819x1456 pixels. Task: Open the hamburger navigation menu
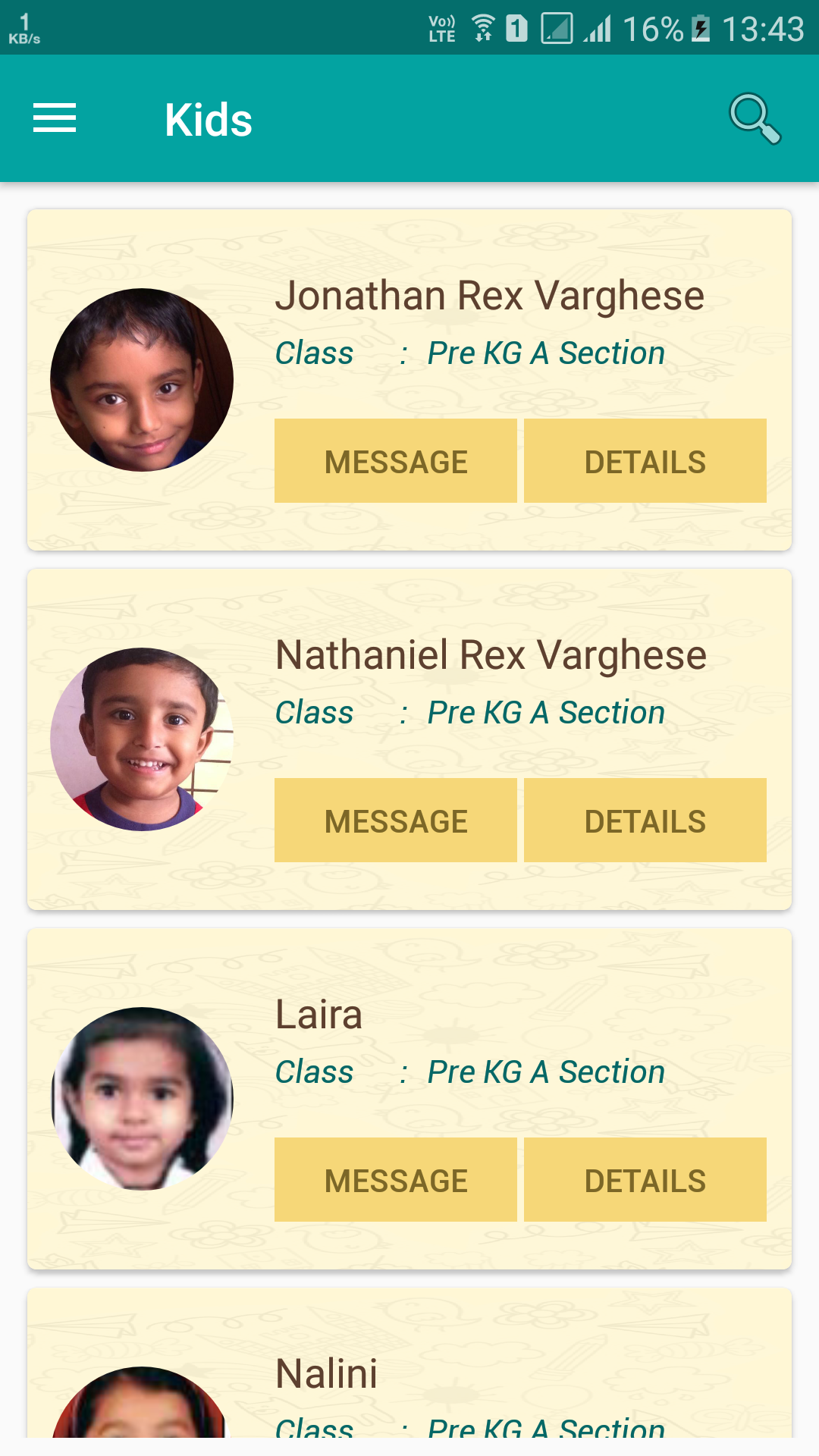click(55, 118)
